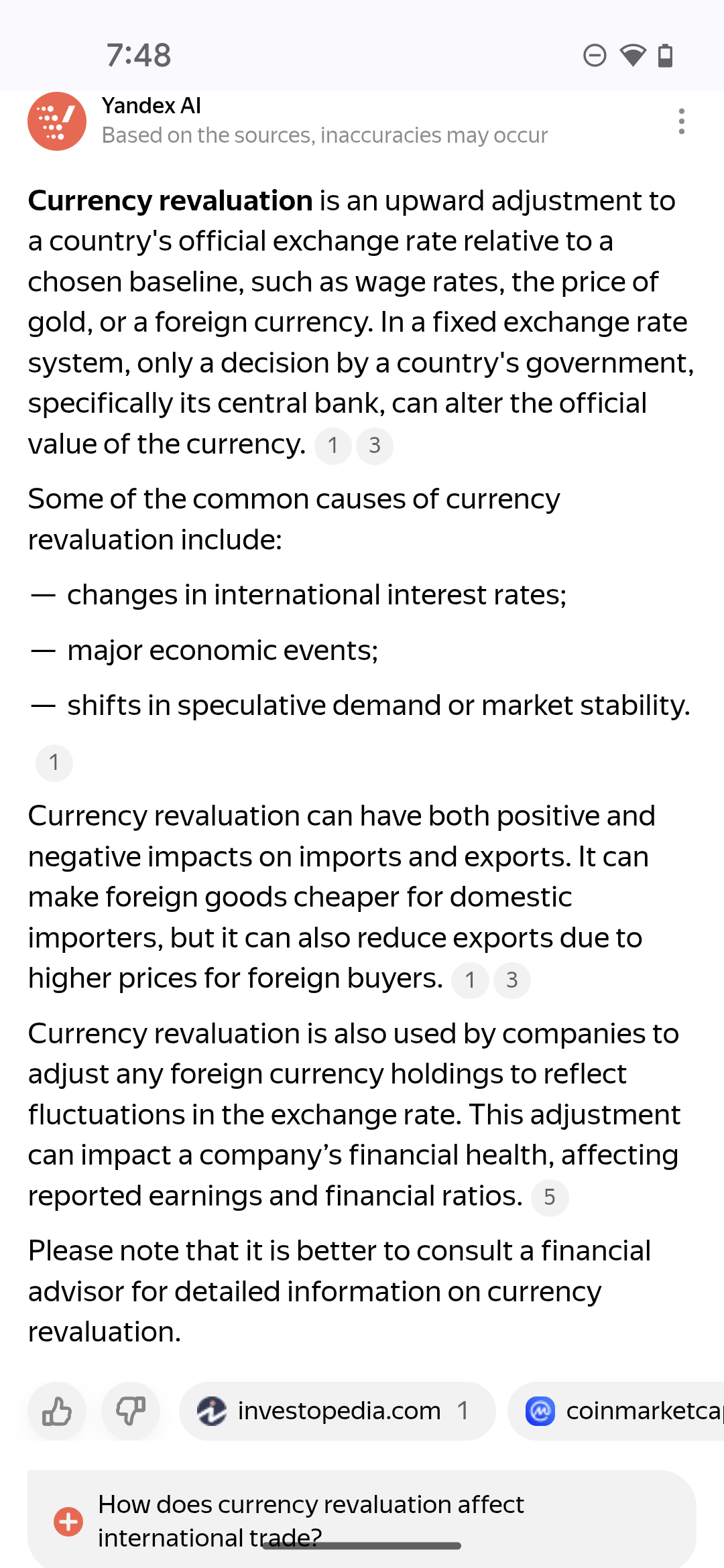
Task: Open citation 1 after 'foreign buyers'
Action: tap(470, 980)
